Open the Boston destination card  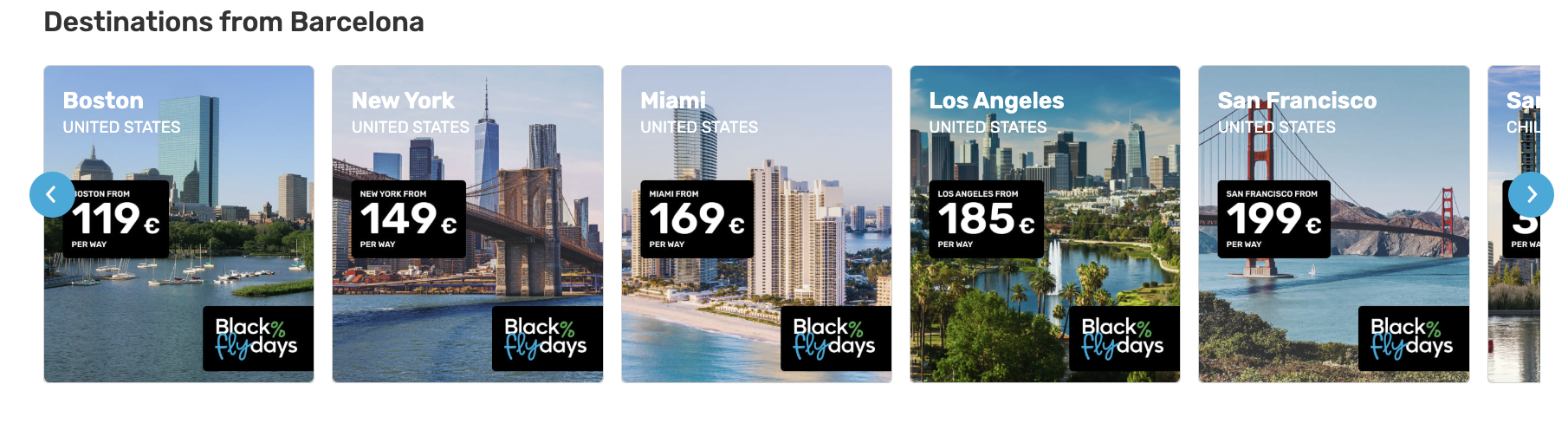178,224
